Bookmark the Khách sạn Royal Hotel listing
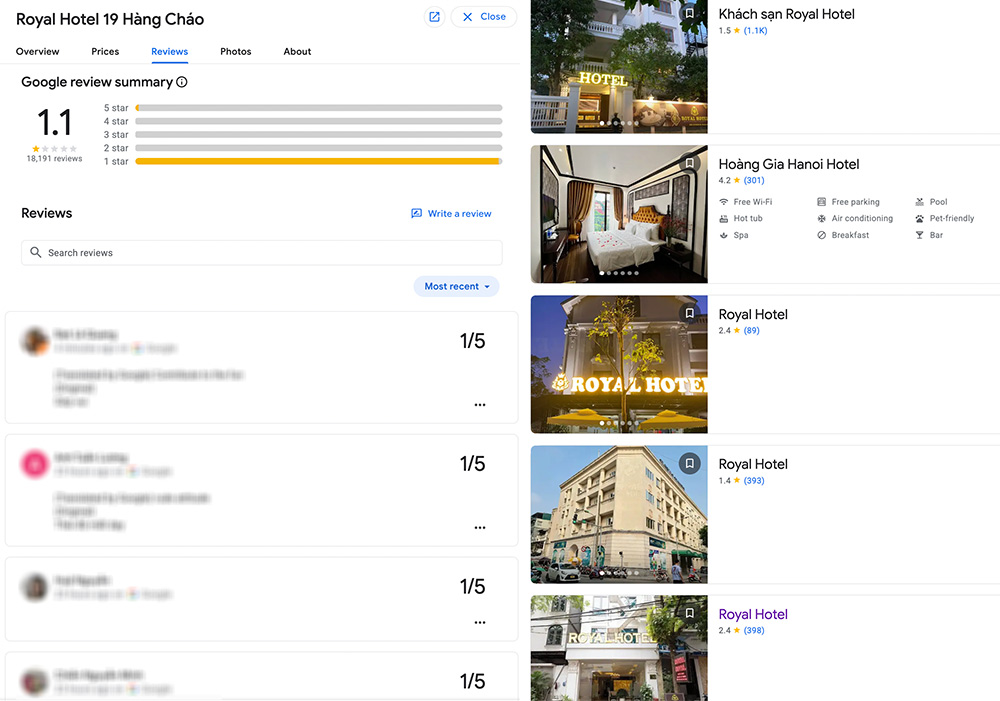This screenshot has height=701, width=1000. (690, 13)
